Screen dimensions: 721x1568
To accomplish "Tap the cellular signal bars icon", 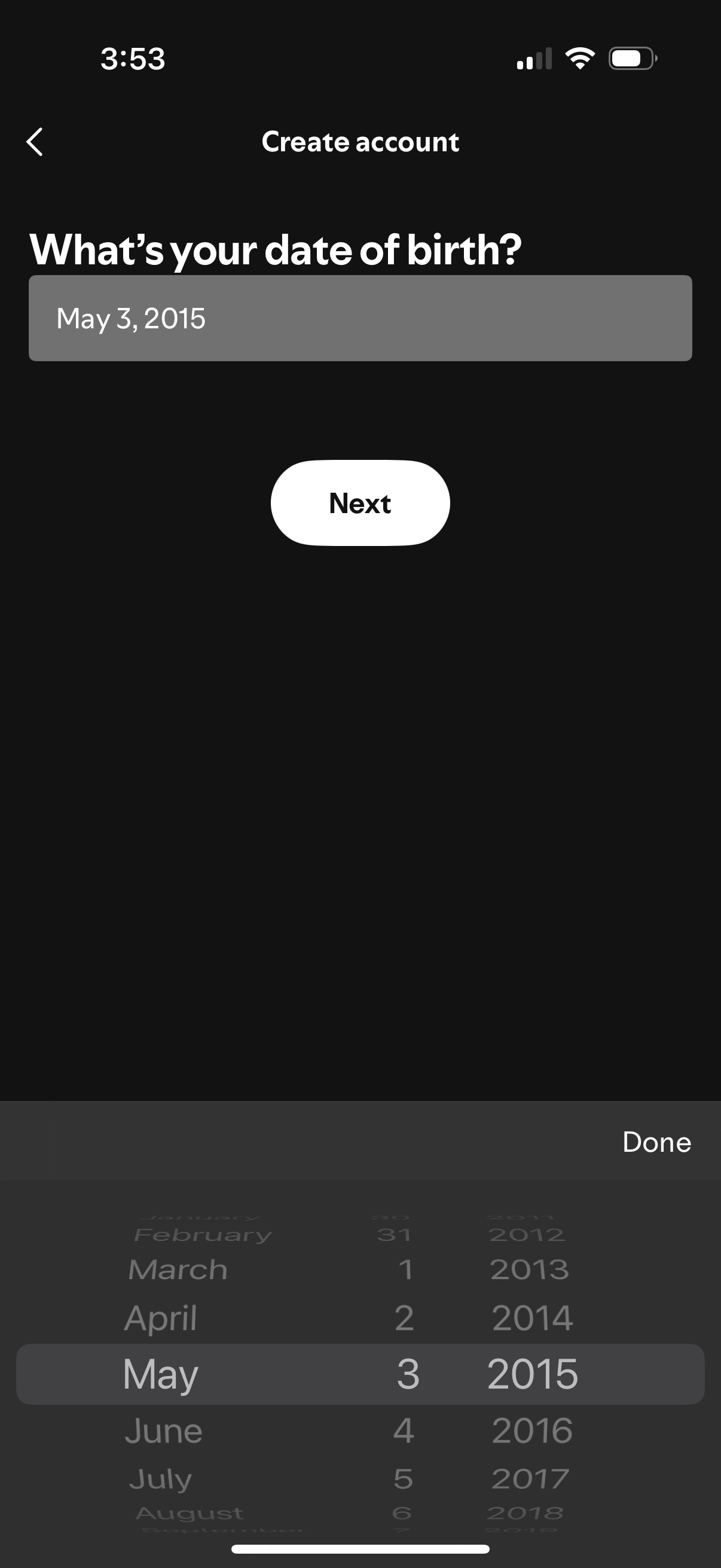I will [x=534, y=58].
